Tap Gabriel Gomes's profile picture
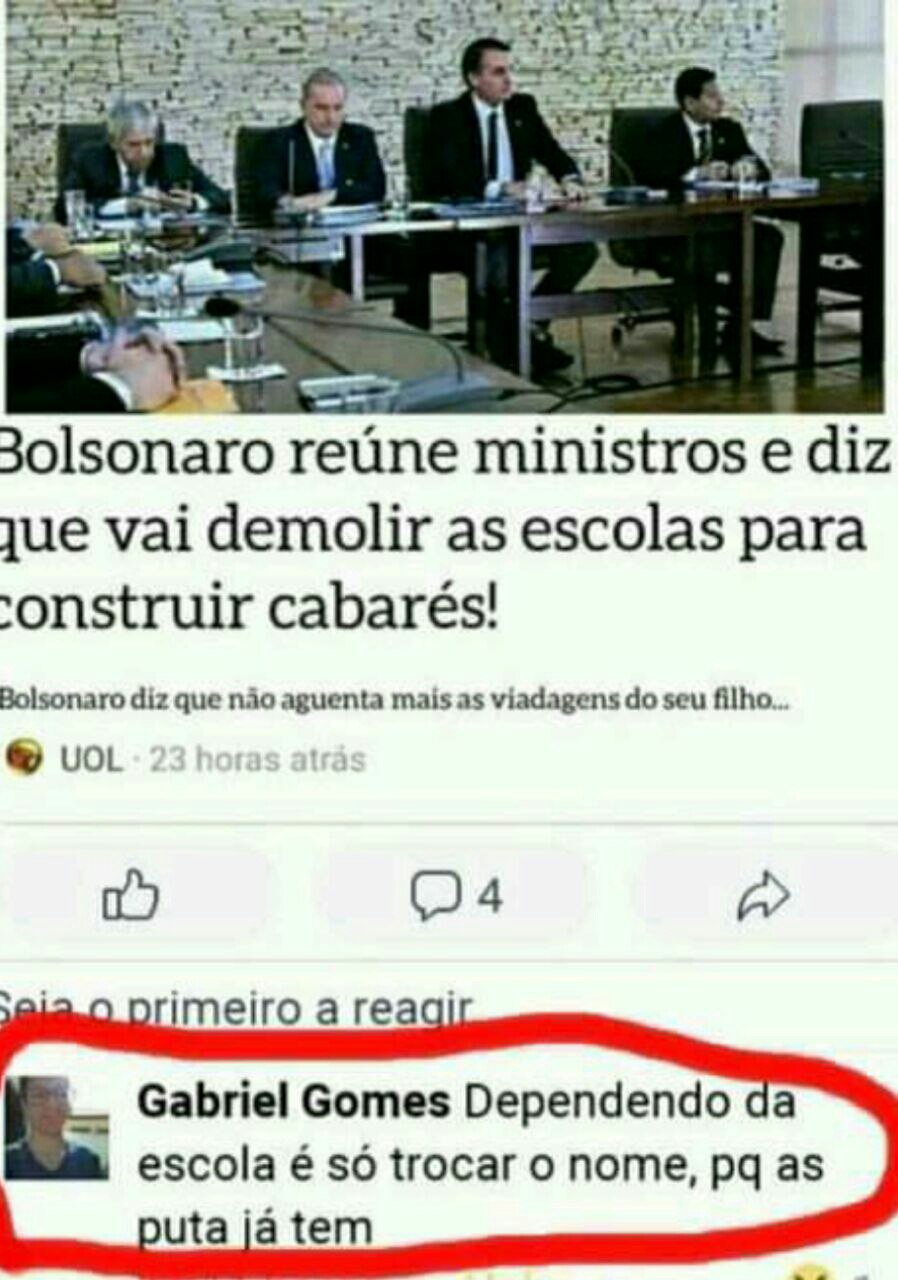Screen dimensions: 898x1280 click(x=56, y=1128)
